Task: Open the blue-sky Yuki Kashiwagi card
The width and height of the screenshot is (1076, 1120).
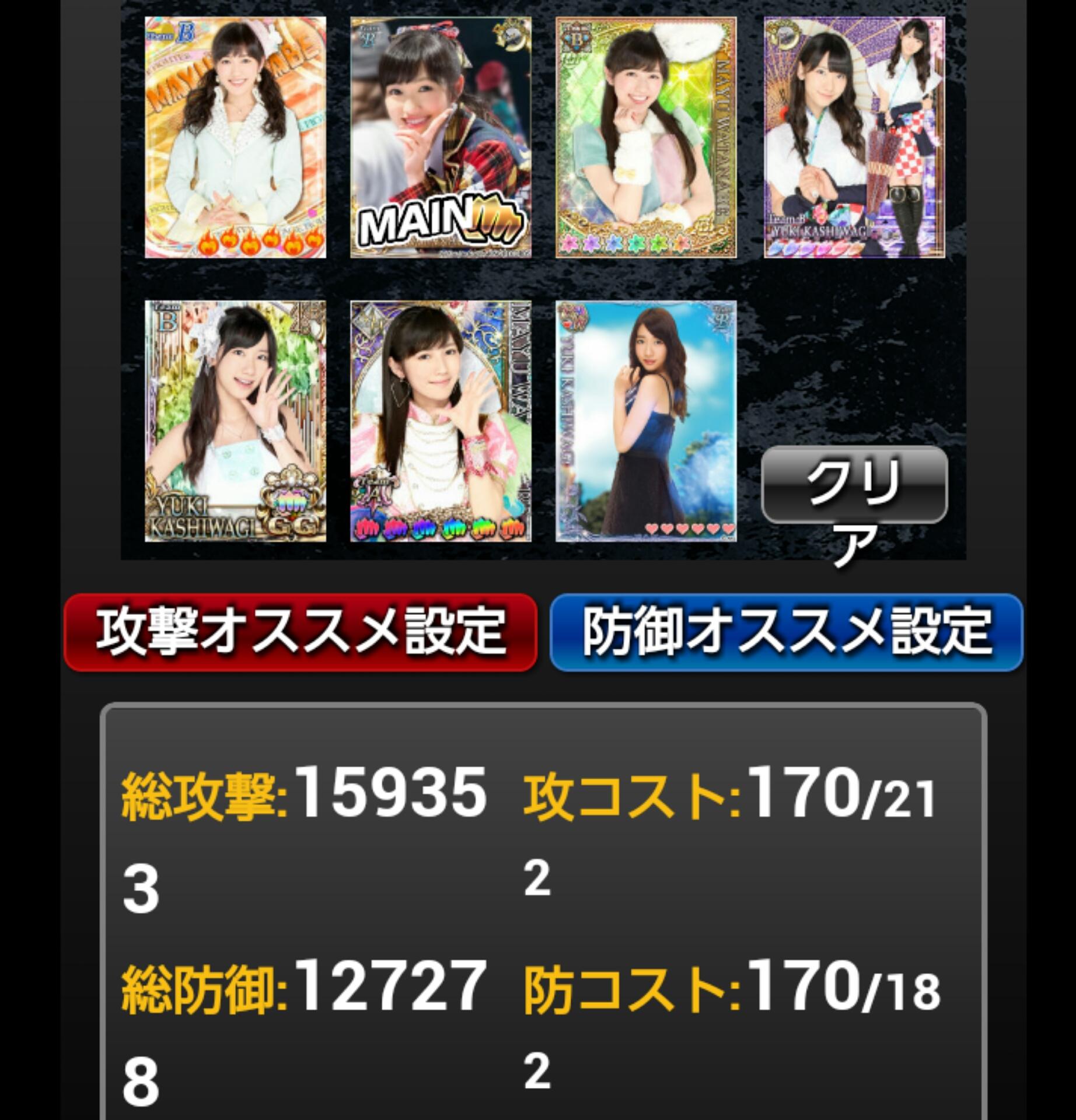Action: [646, 421]
